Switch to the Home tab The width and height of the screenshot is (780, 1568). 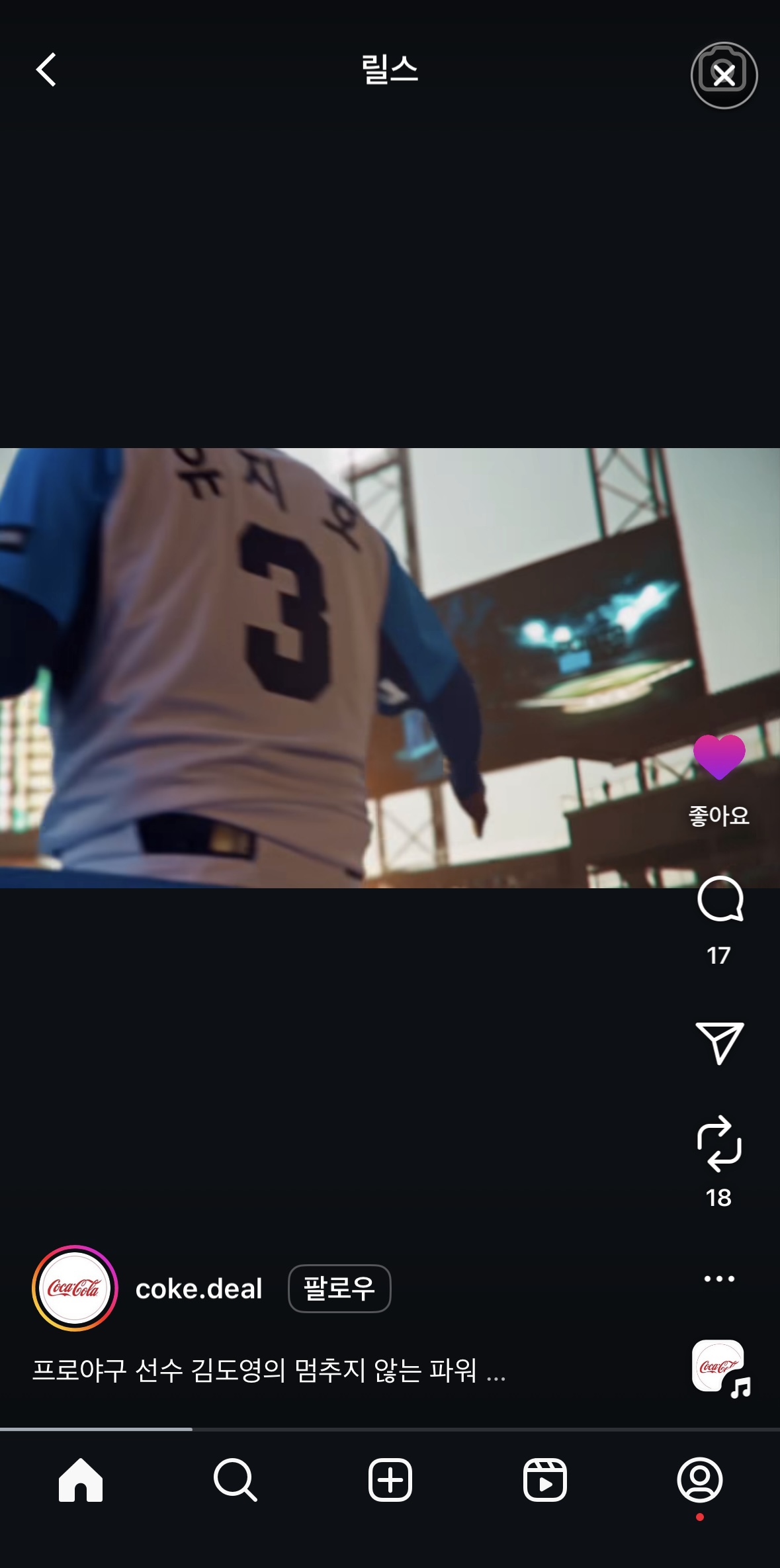[80, 1480]
